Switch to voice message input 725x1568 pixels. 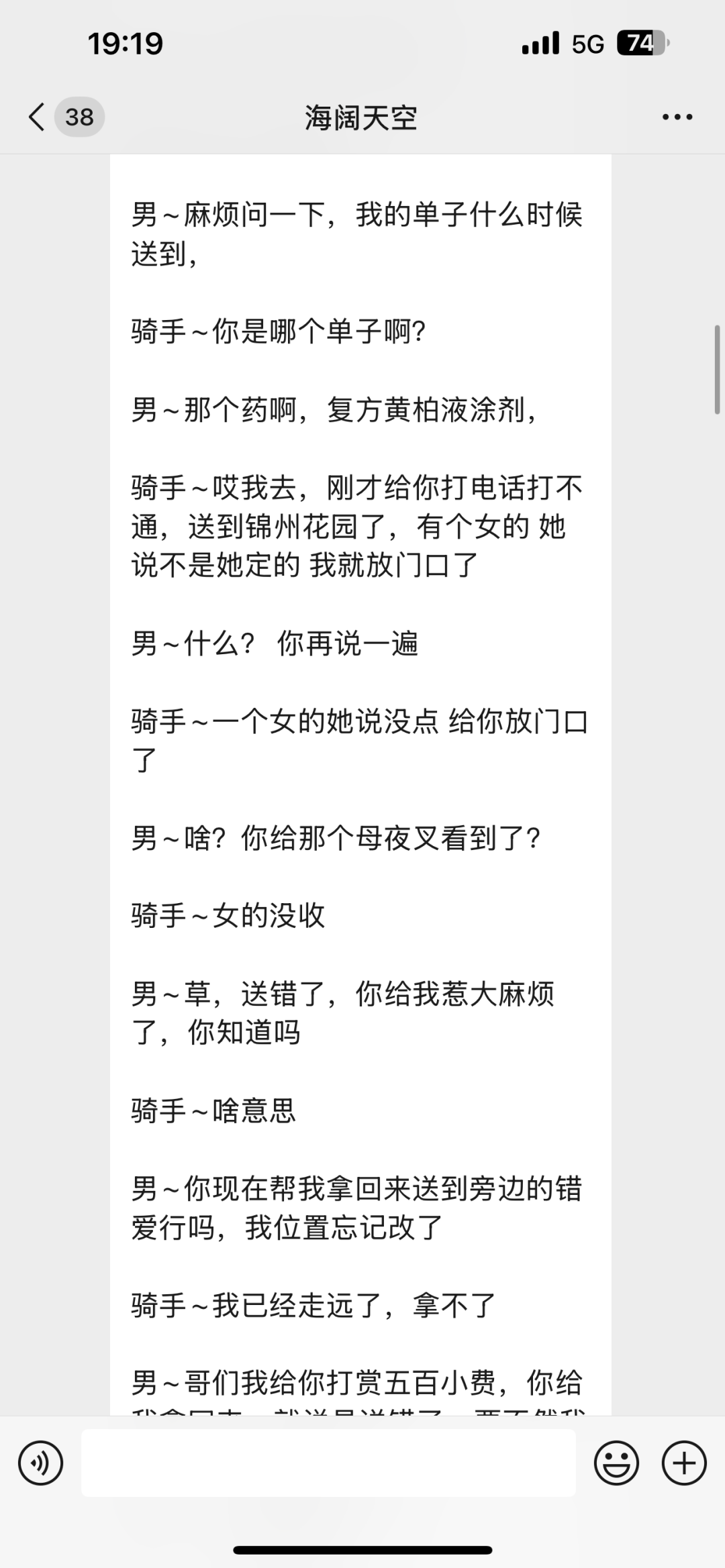(41, 1463)
